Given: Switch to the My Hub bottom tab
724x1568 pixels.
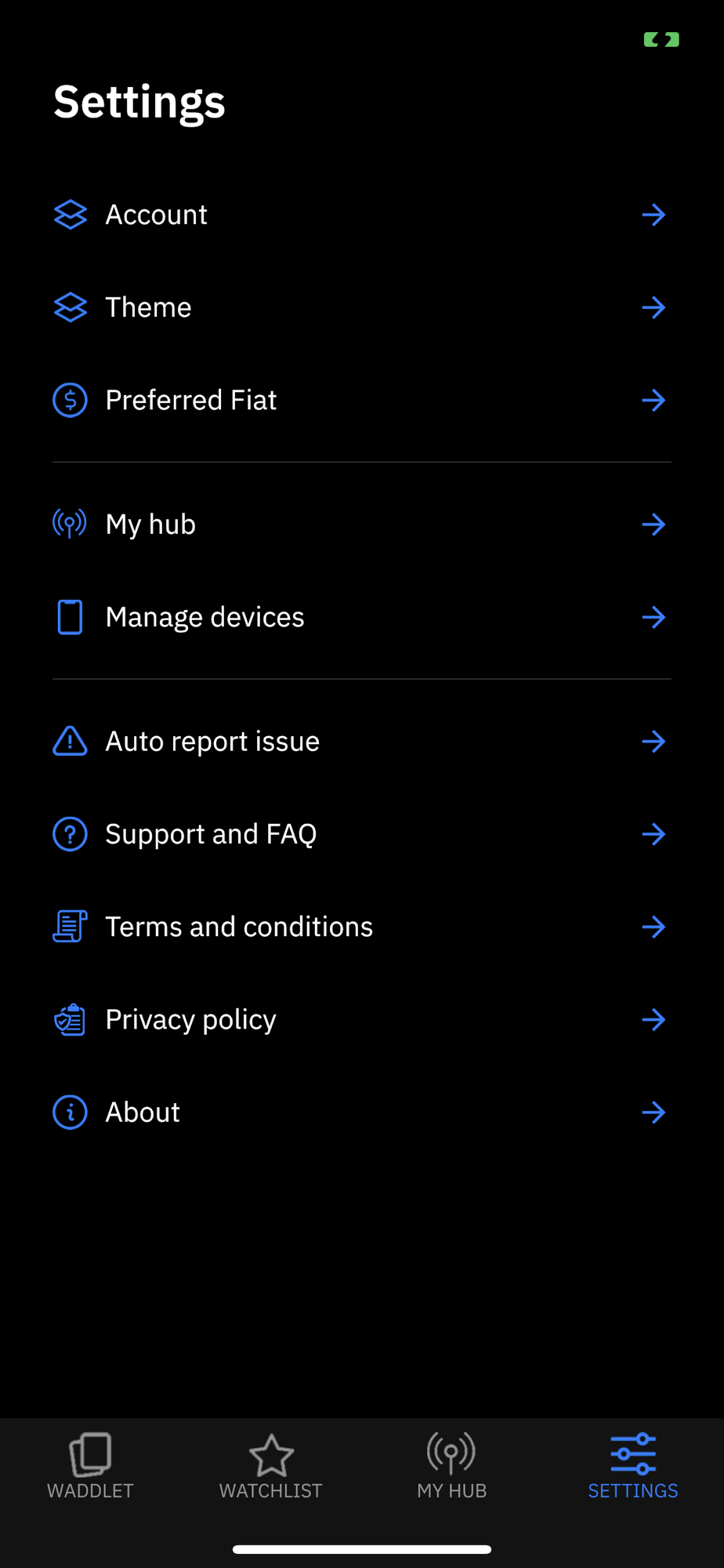Looking at the screenshot, I should [452, 1466].
